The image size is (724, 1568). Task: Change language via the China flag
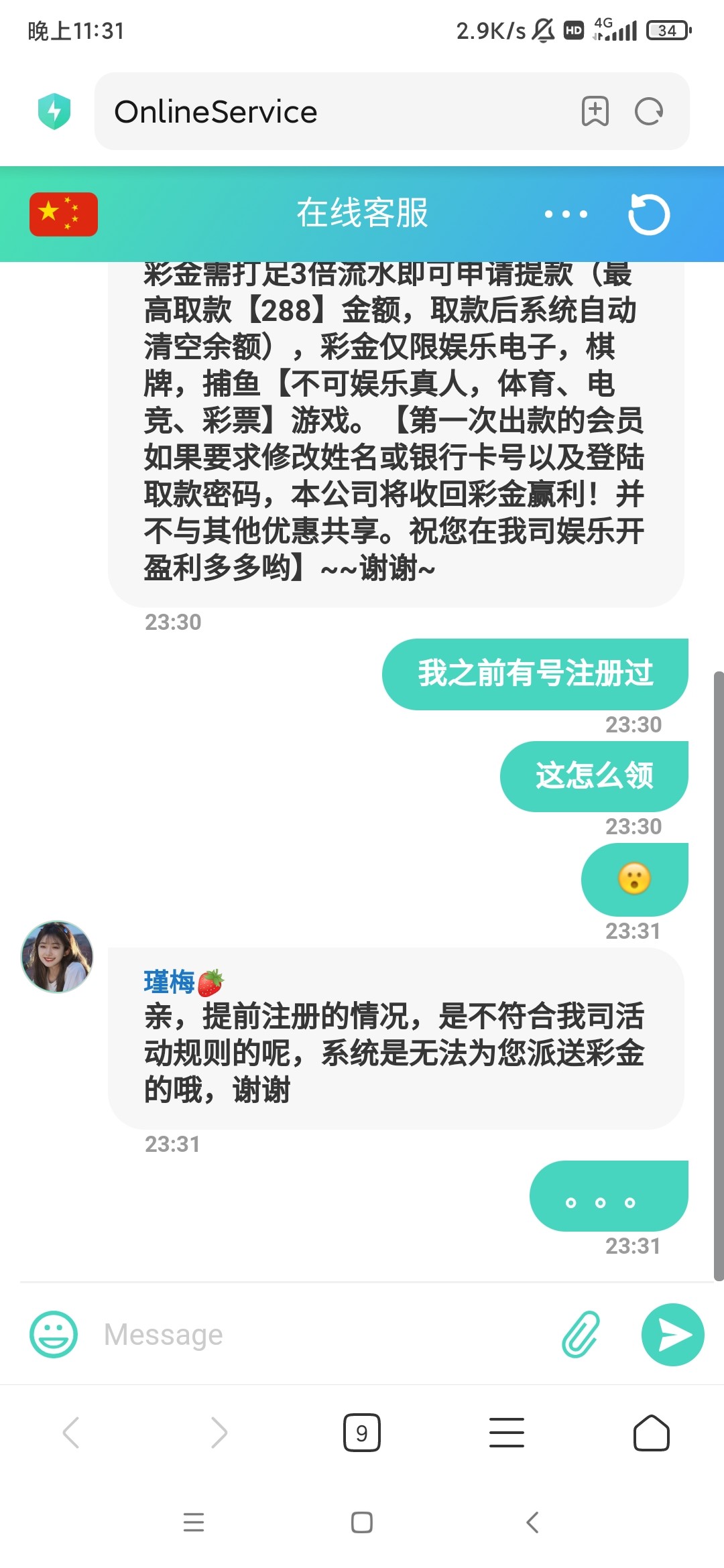[x=64, y=214]
